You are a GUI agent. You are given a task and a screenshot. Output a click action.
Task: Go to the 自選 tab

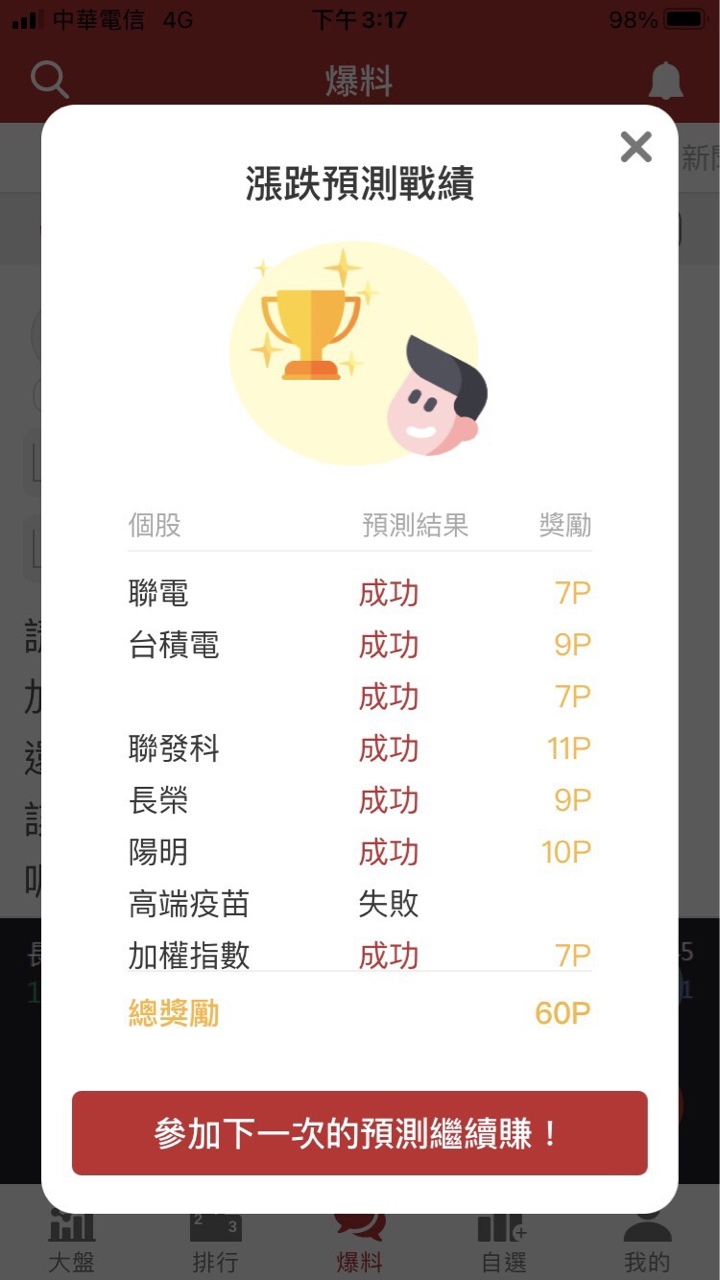(503, 1245)
